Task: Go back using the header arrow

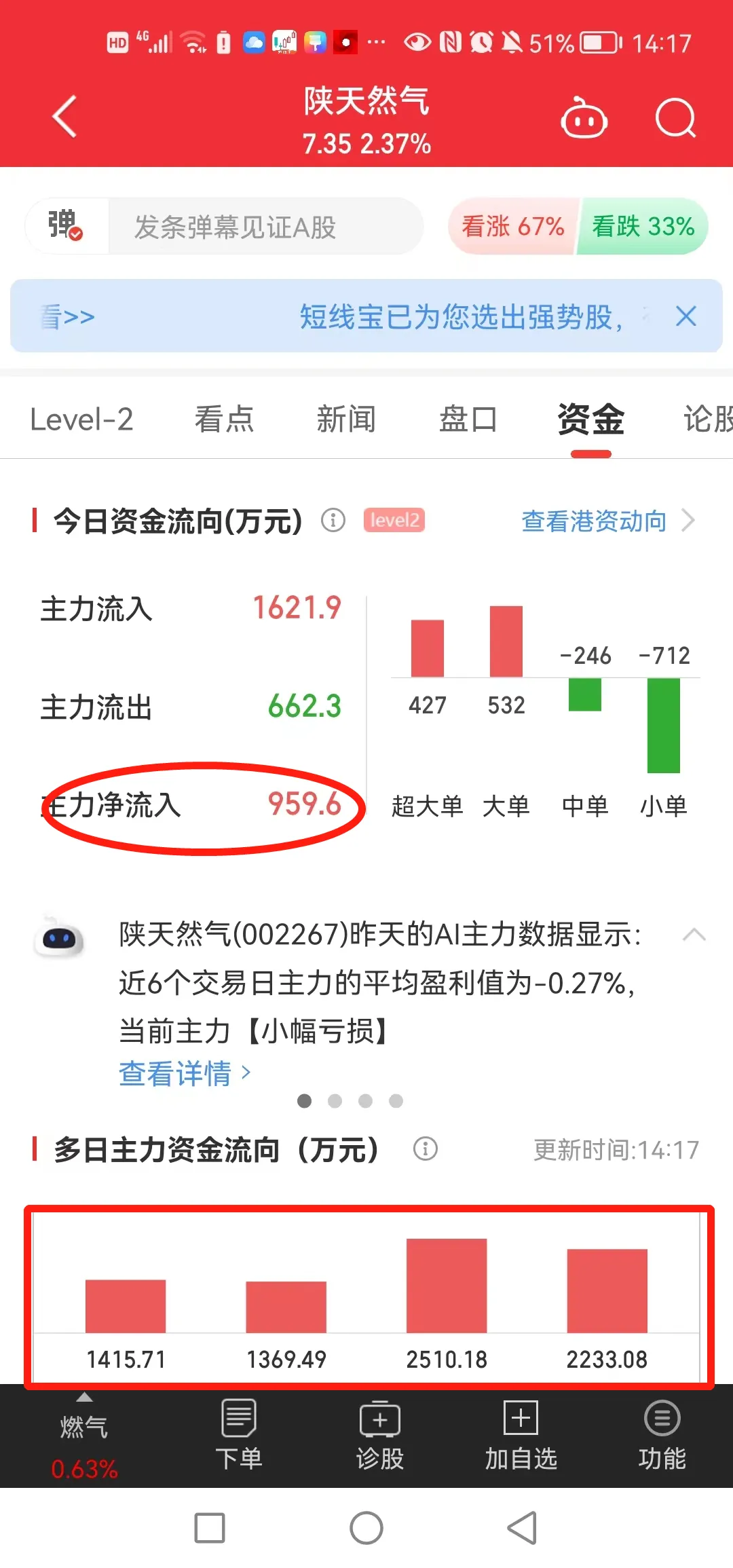Action: 65,117
